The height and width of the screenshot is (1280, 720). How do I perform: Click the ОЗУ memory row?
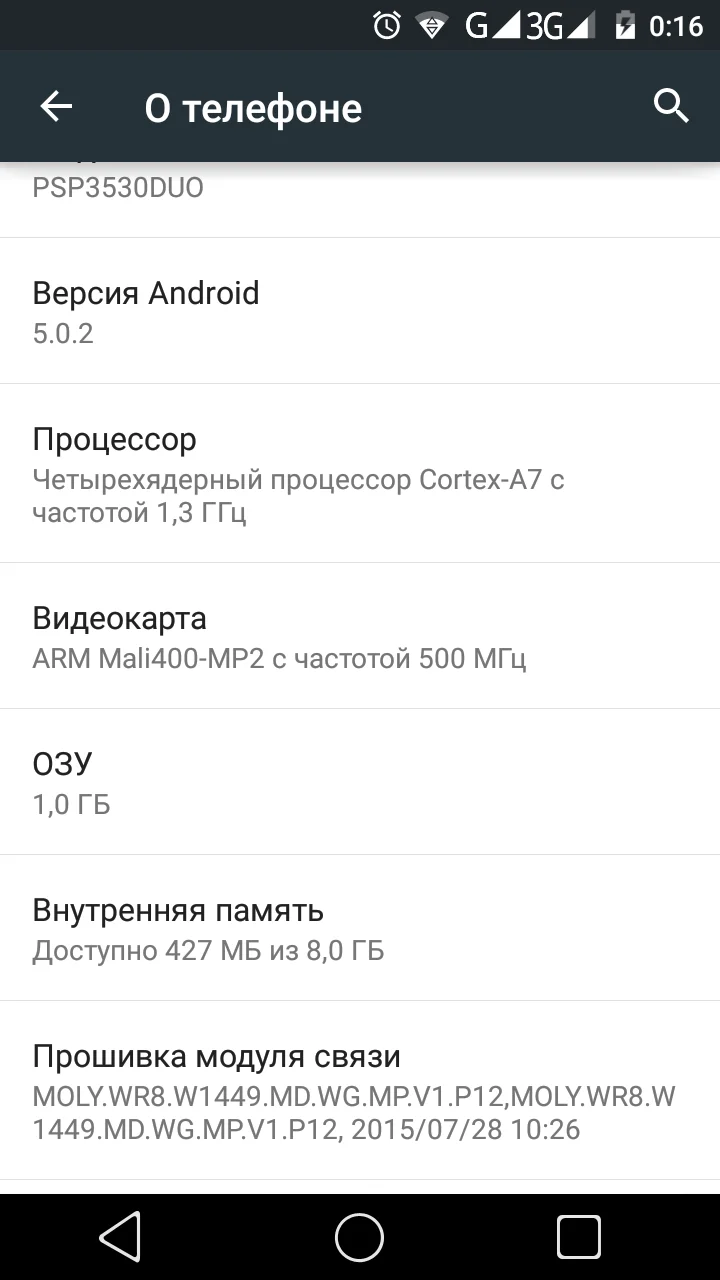(360, 781)
